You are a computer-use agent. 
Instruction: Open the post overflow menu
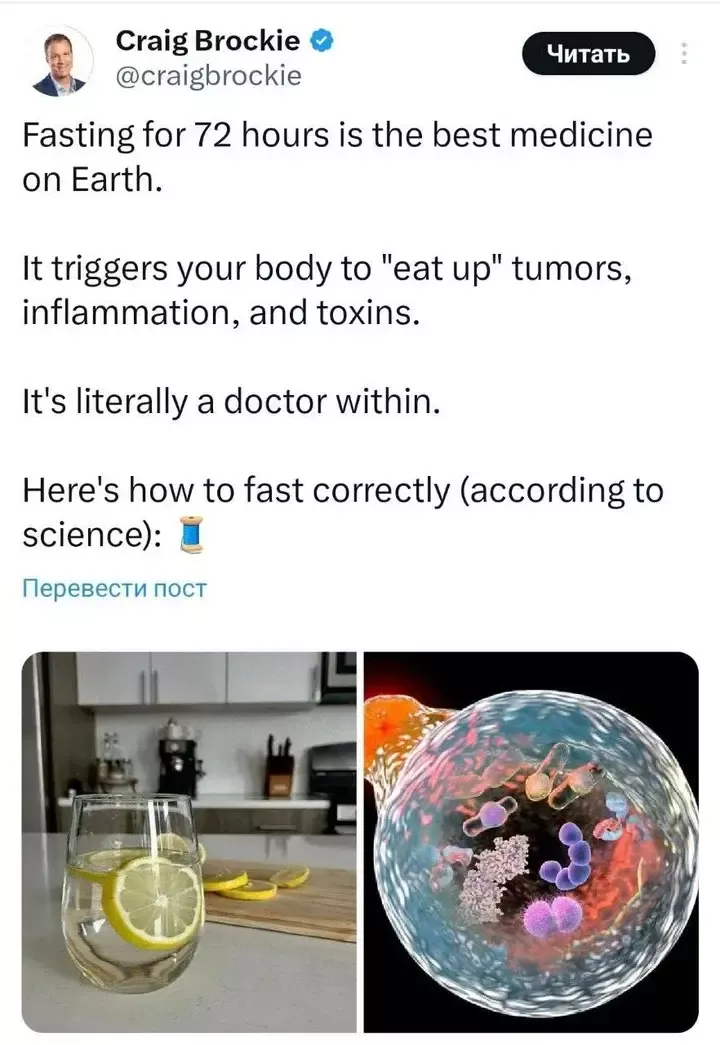tap(684, 54)
